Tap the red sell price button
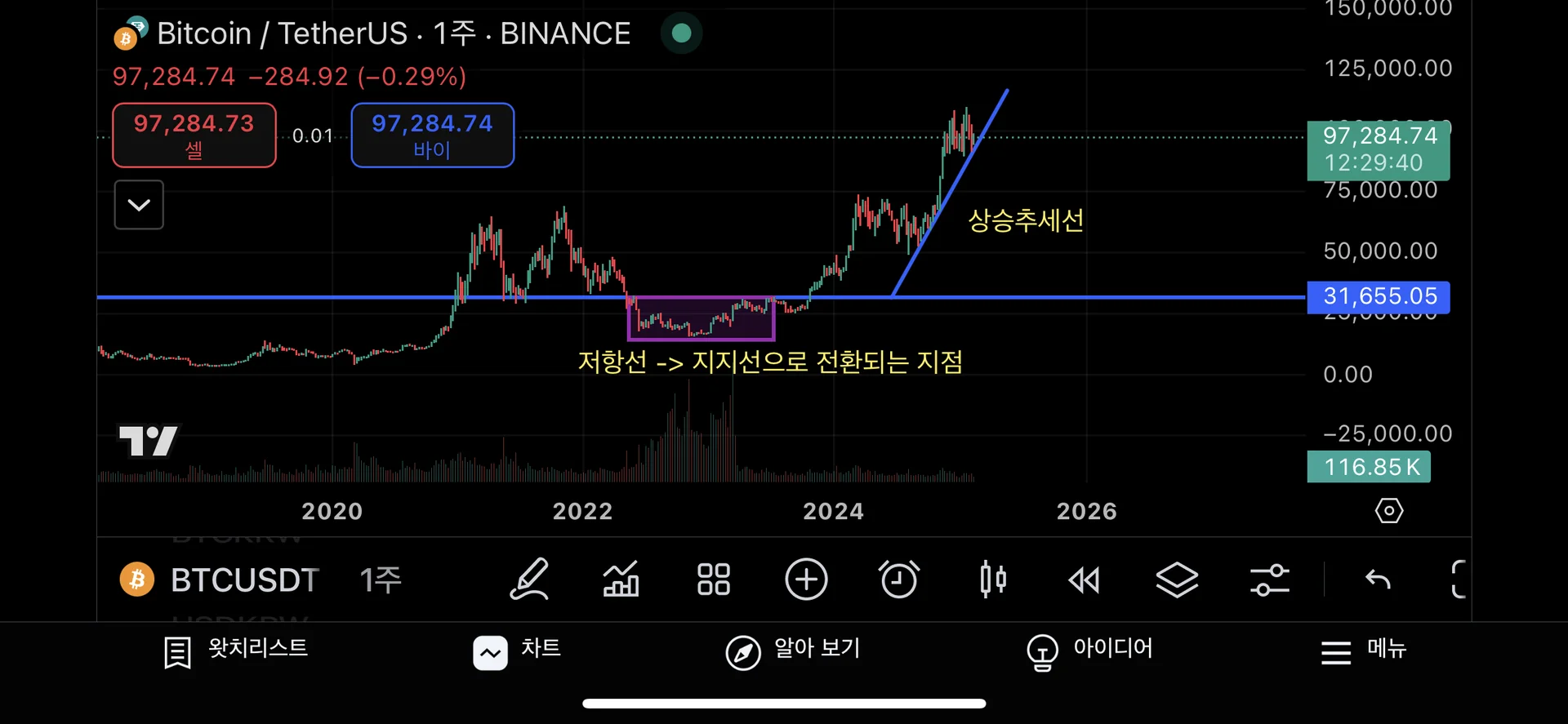 [x=194, y=135]
